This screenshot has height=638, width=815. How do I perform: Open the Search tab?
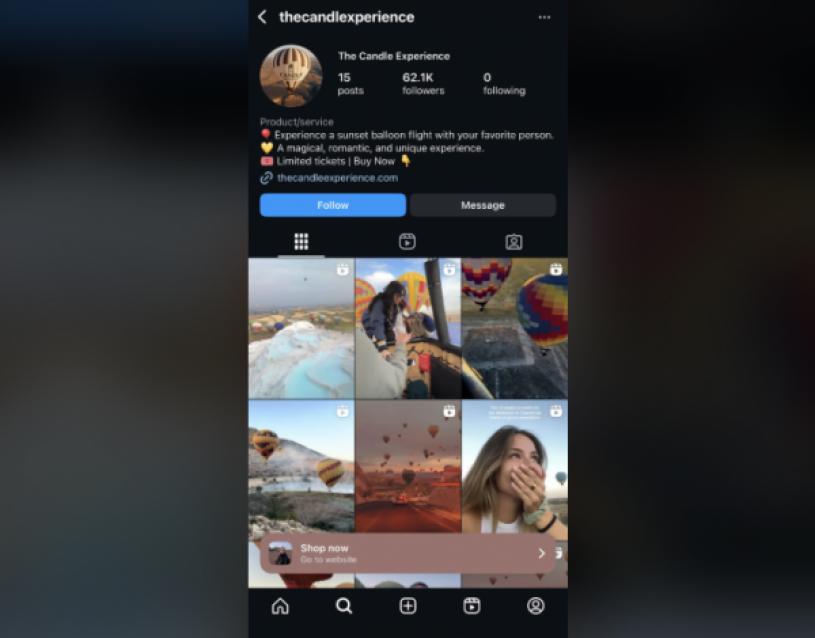[x=344, y=606]
